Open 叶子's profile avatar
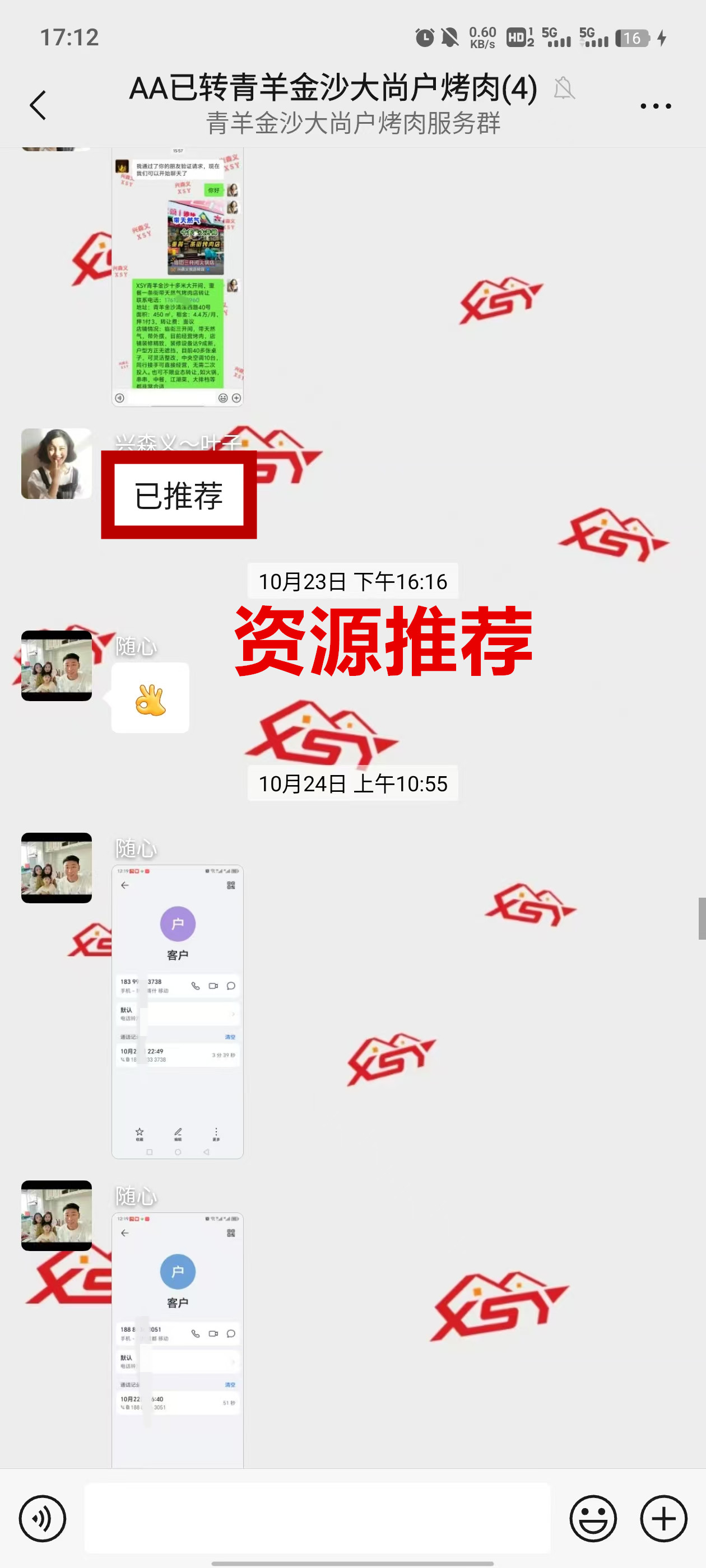Viewport: 706px width, 1568px height. click(x=57, y=463)
